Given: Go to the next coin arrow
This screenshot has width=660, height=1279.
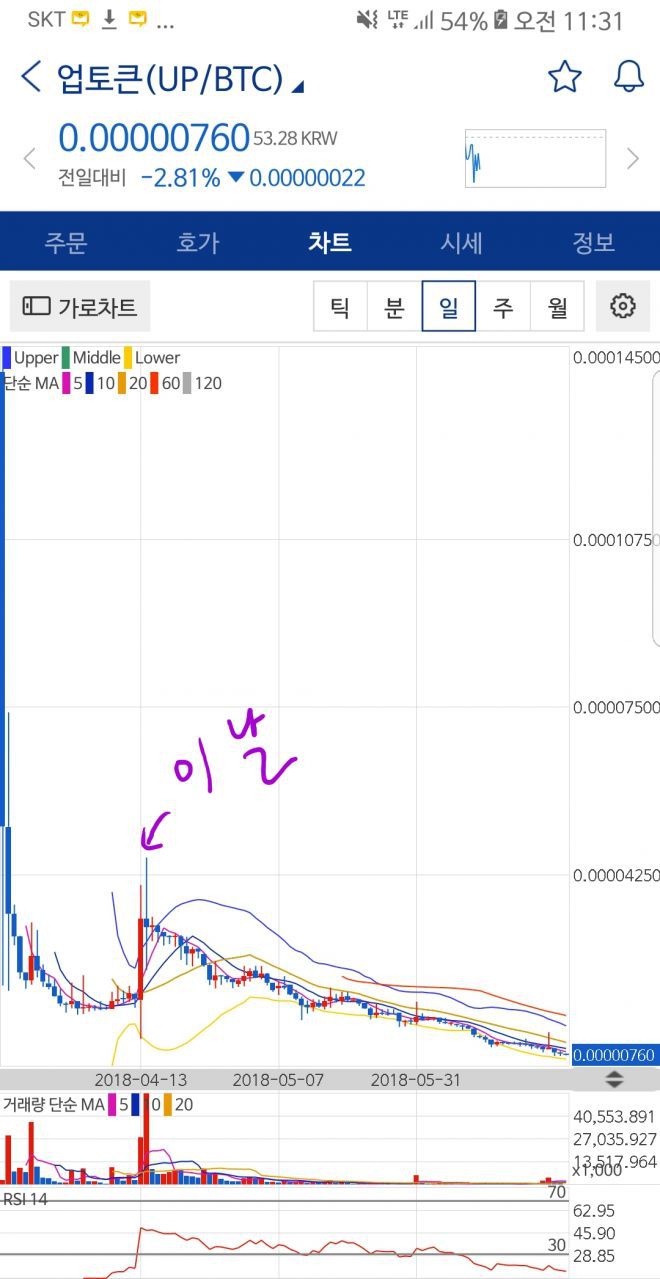Looking at the screenshot, I should (632, 158).
